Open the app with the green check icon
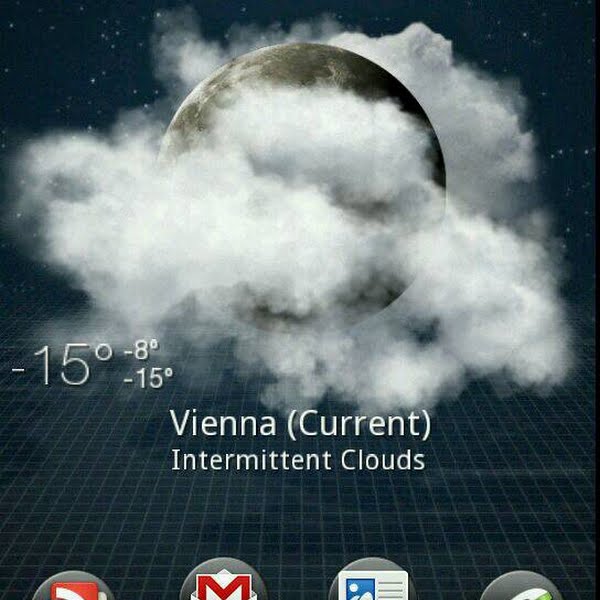 522,588
